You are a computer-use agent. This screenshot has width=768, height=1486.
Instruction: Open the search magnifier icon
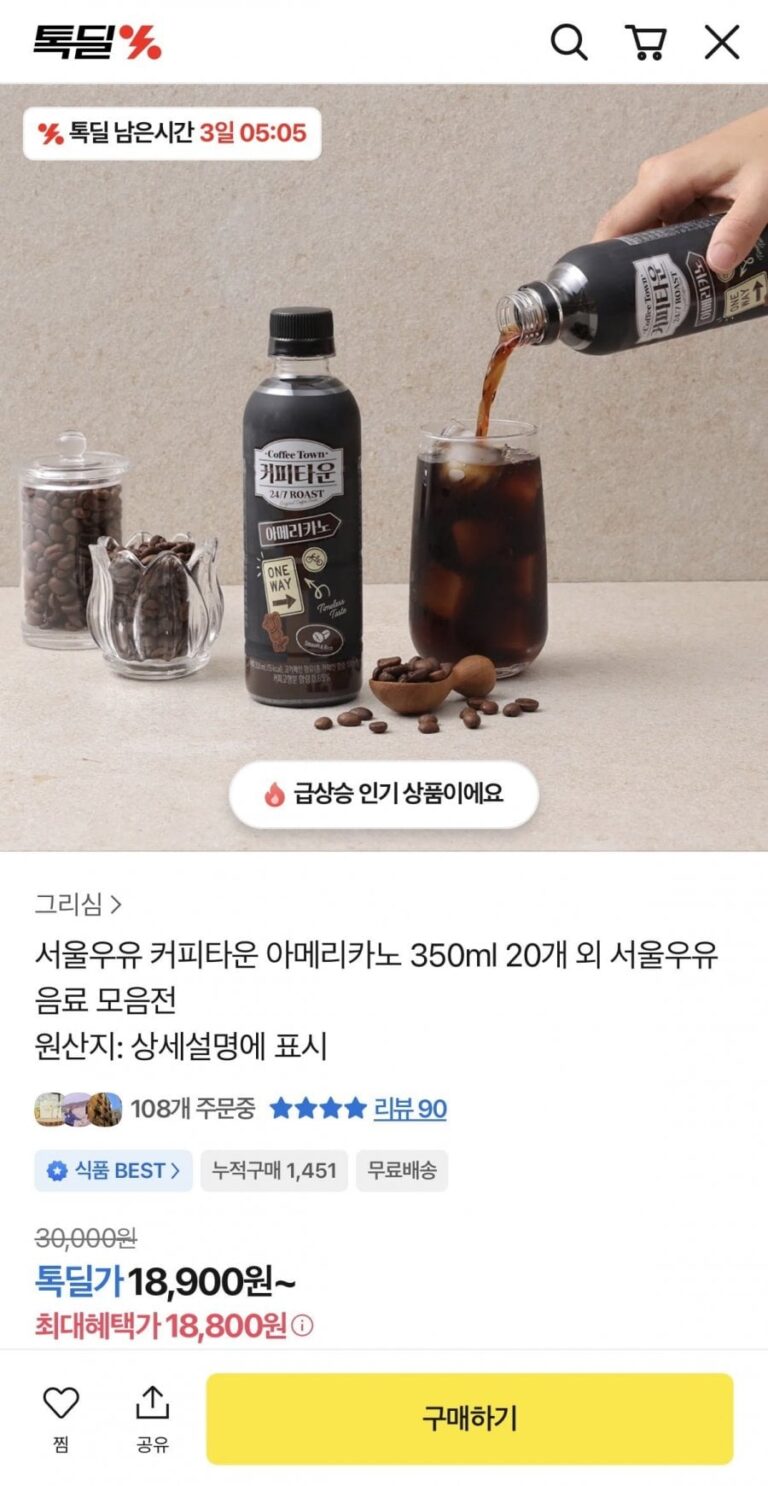pos(568,42)
